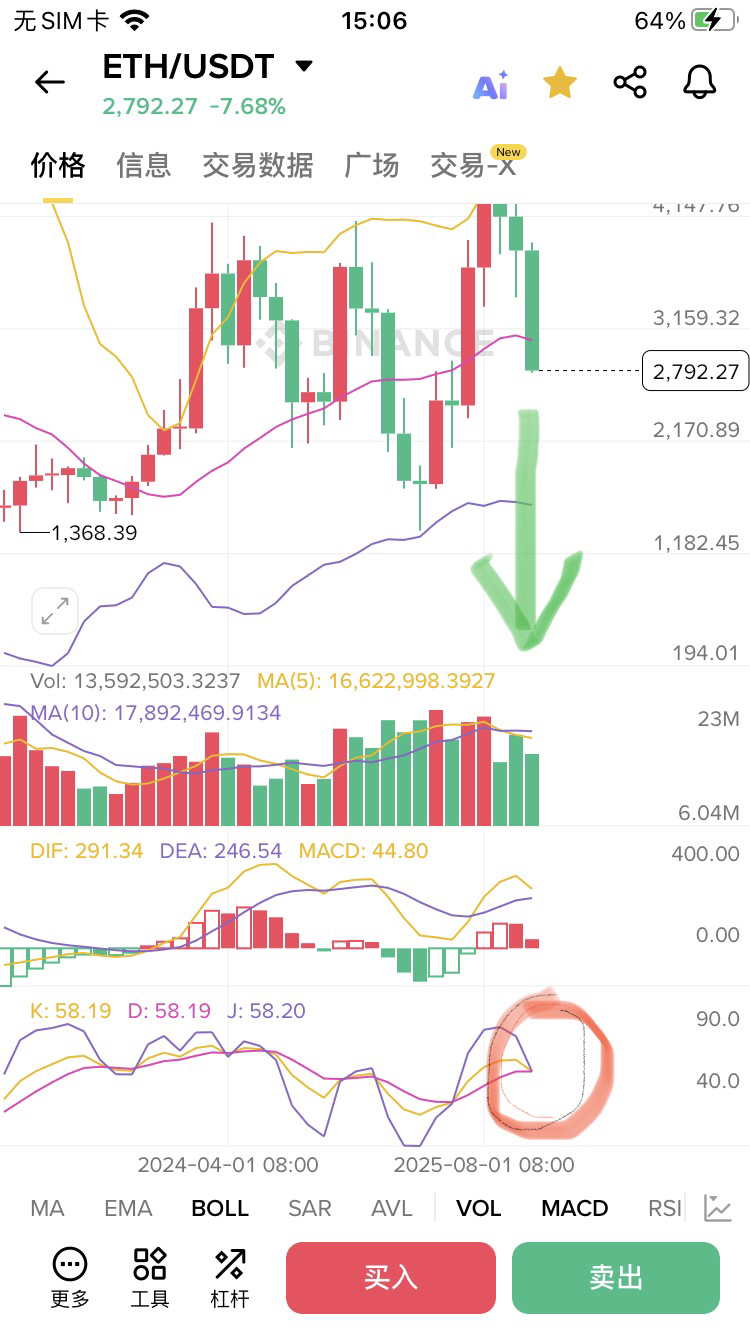Select the SAR indicator
This screenshot has height=1334, width=750.
pos(310,1208)
